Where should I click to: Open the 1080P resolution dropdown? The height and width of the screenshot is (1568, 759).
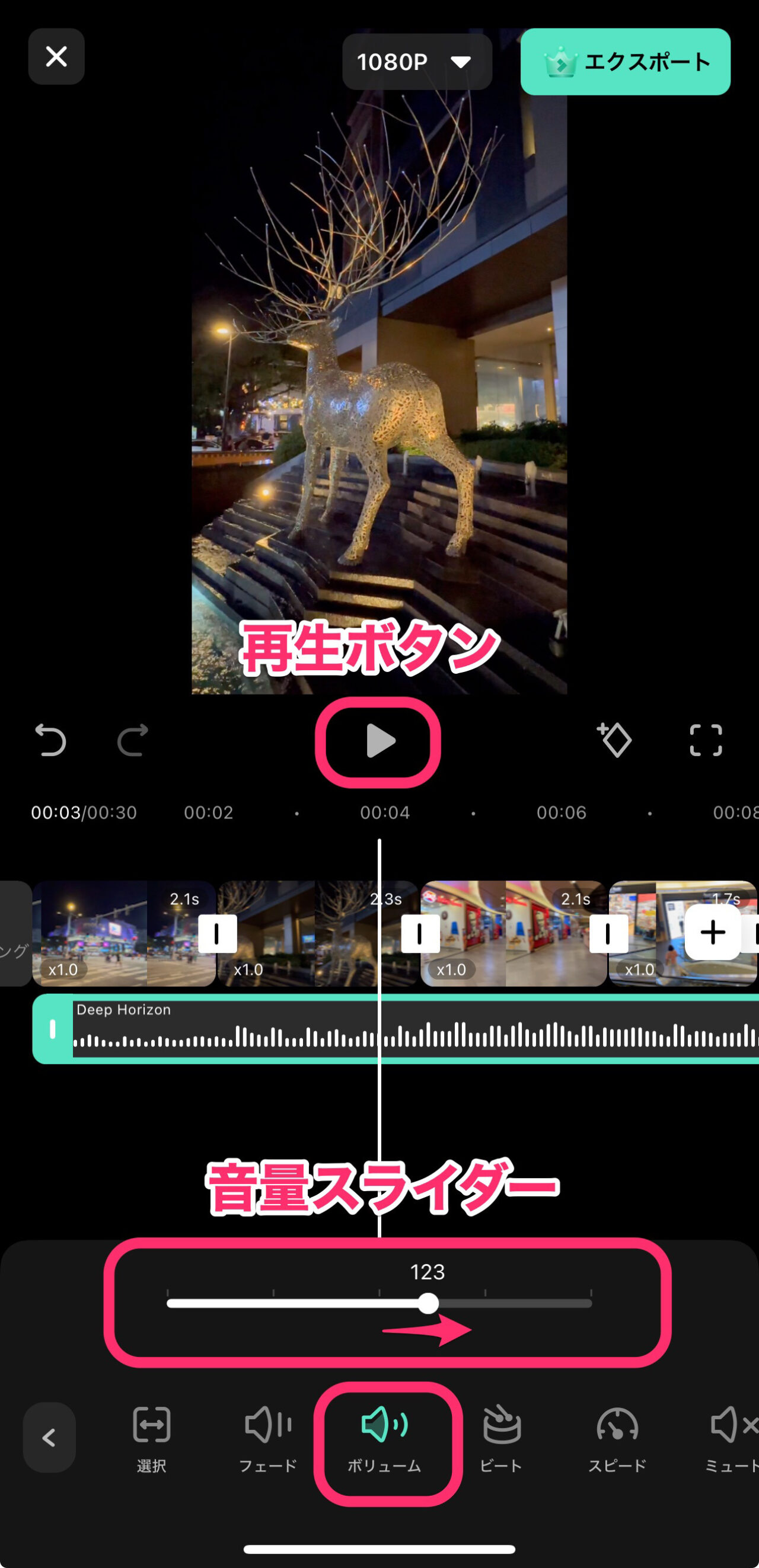coord(417,62)
